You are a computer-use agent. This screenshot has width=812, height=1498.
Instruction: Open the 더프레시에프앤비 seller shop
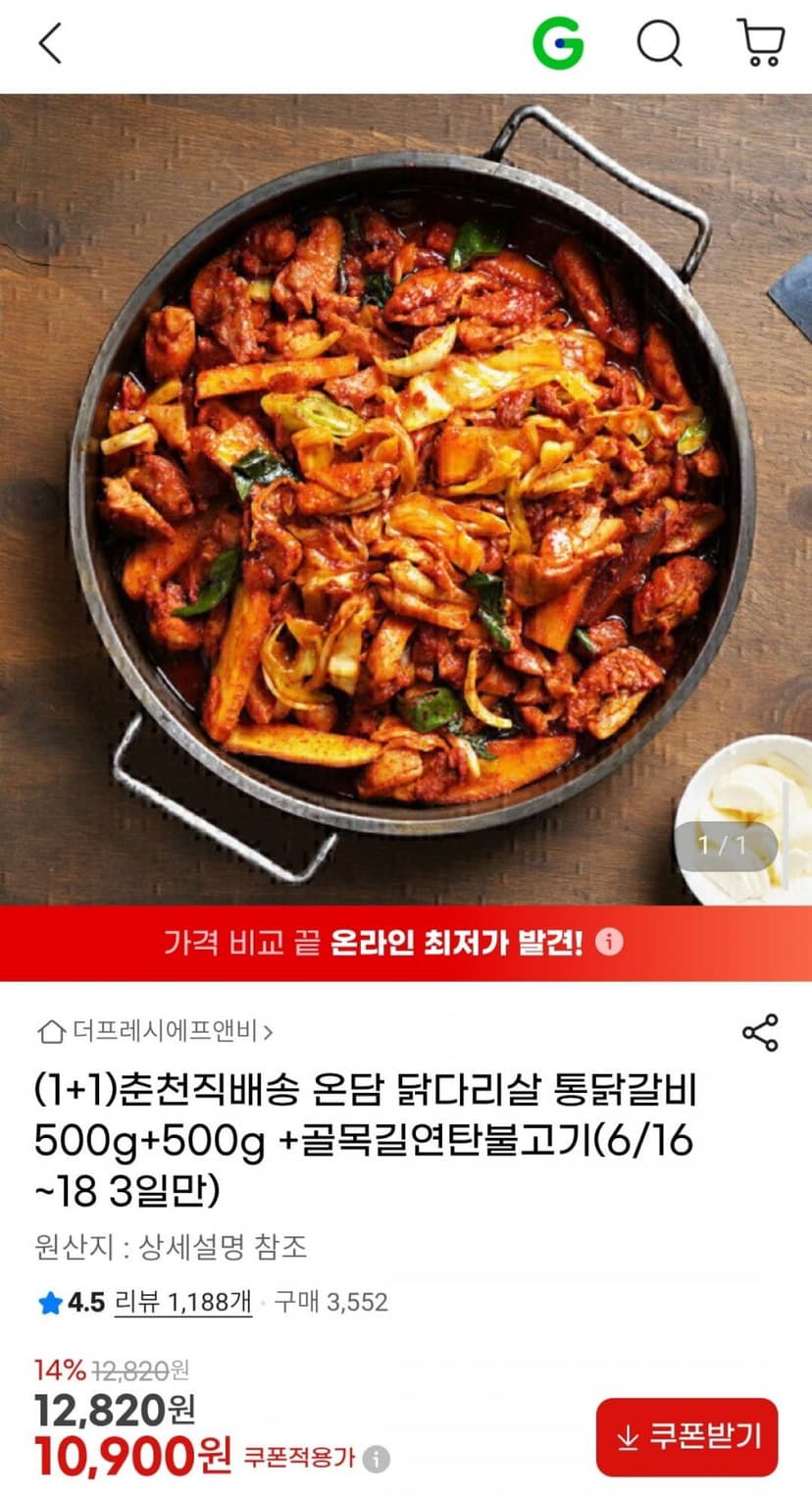point(155,1031)
